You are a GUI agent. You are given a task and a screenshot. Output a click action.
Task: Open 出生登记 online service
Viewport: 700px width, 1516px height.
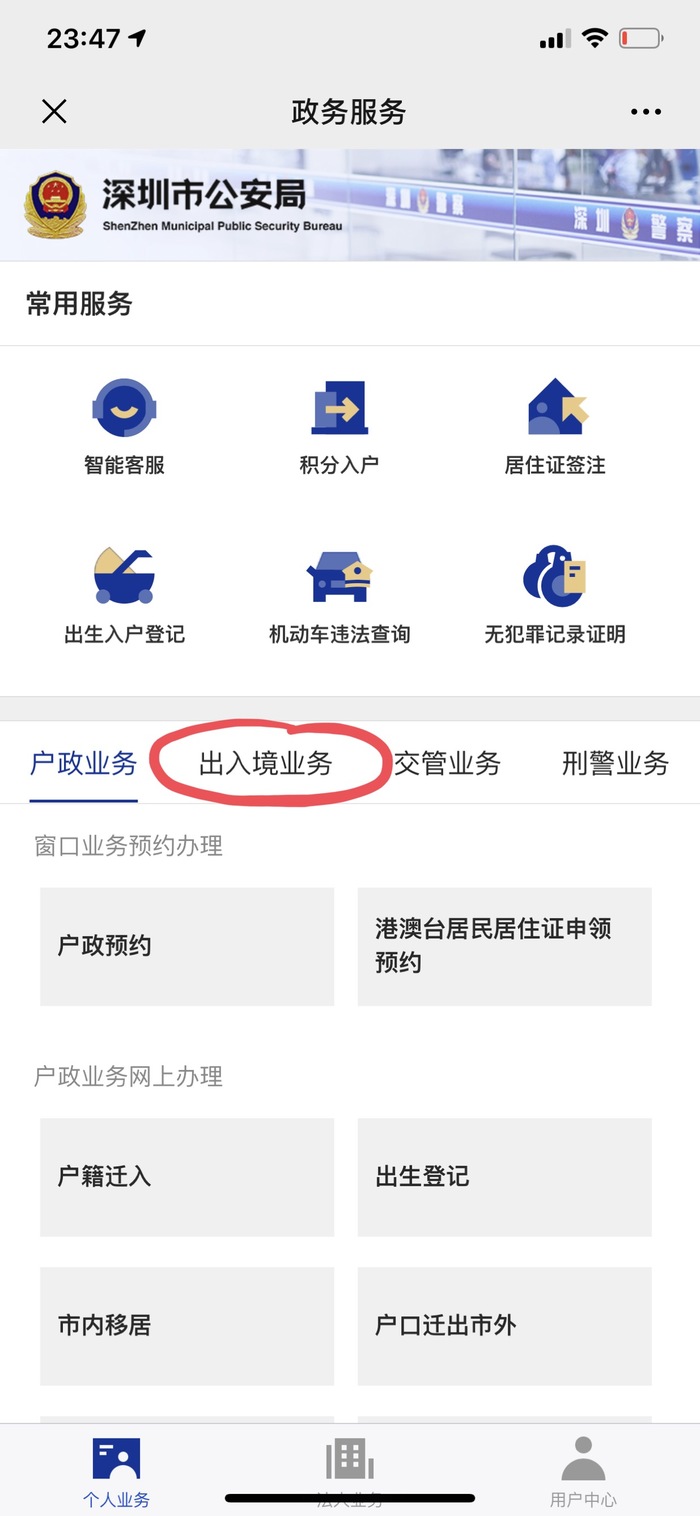pos(504,1177)
